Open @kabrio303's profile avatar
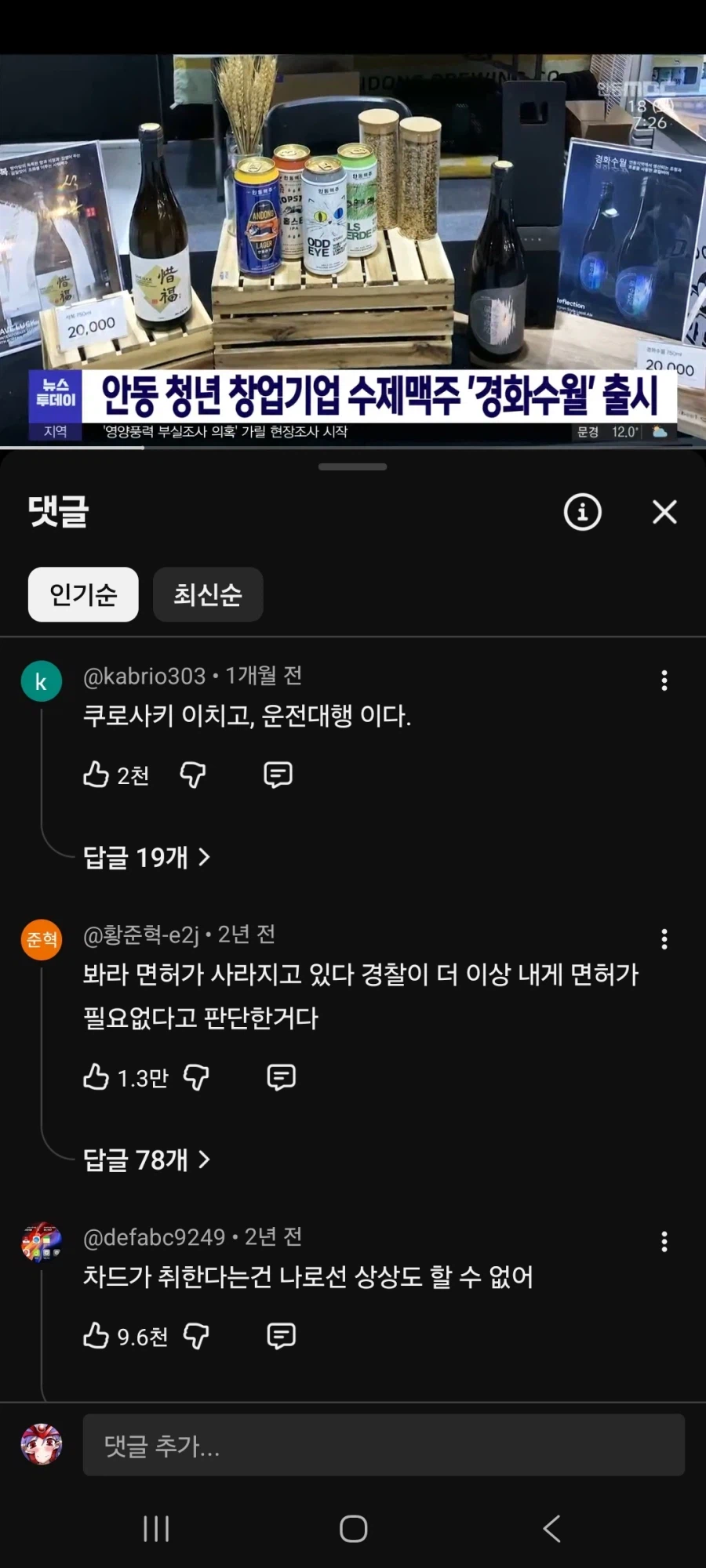 coord(40,681)
